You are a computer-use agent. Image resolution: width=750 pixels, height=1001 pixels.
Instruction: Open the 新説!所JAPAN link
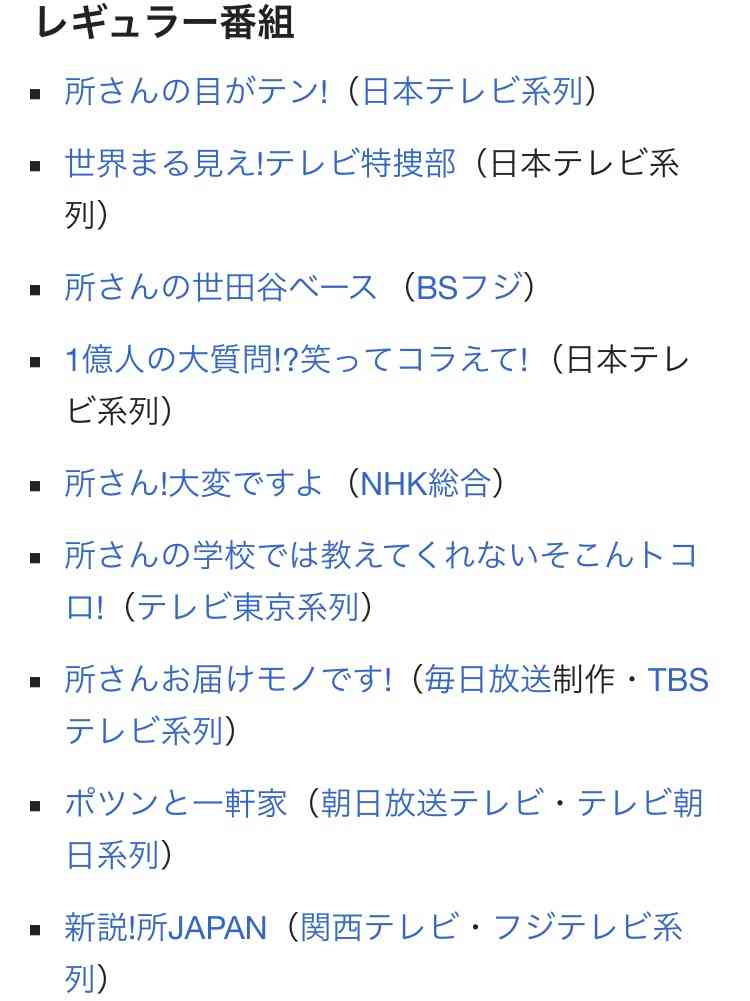(x=165, y=927)
